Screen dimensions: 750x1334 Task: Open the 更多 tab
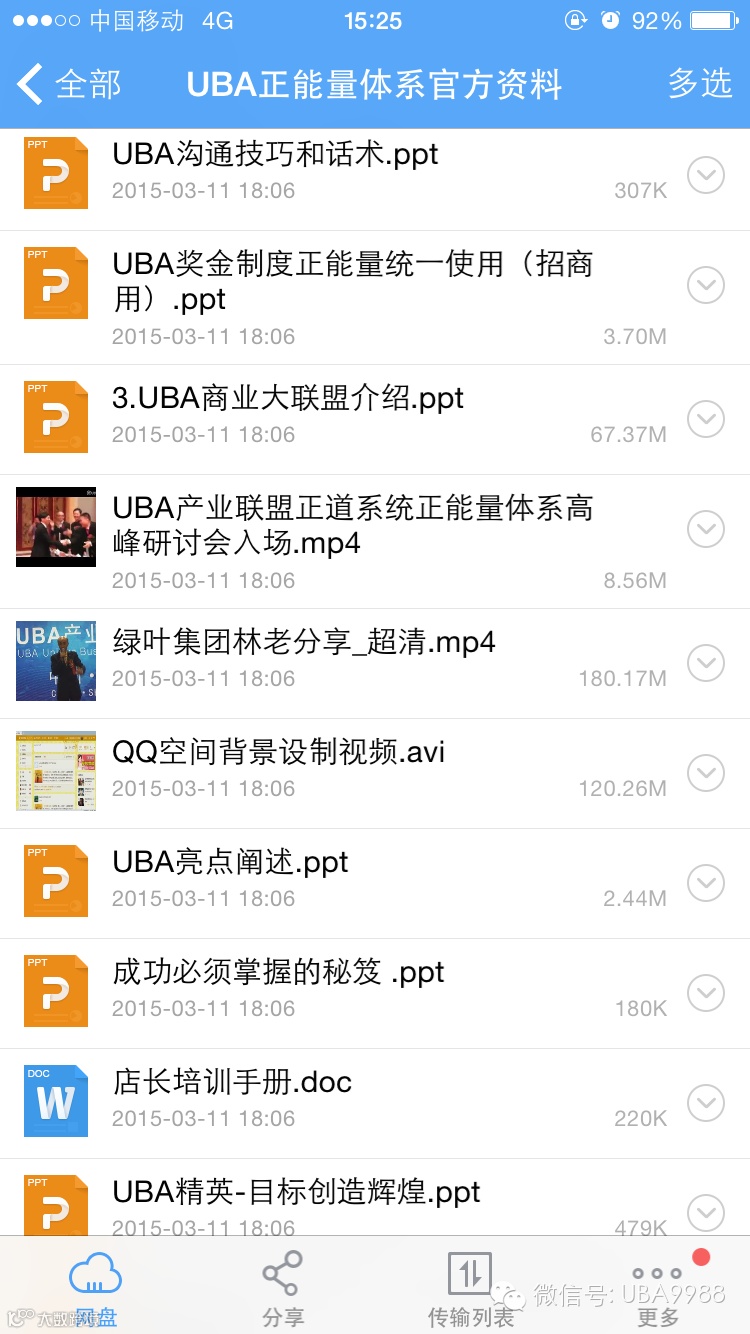coord(658,1289)
